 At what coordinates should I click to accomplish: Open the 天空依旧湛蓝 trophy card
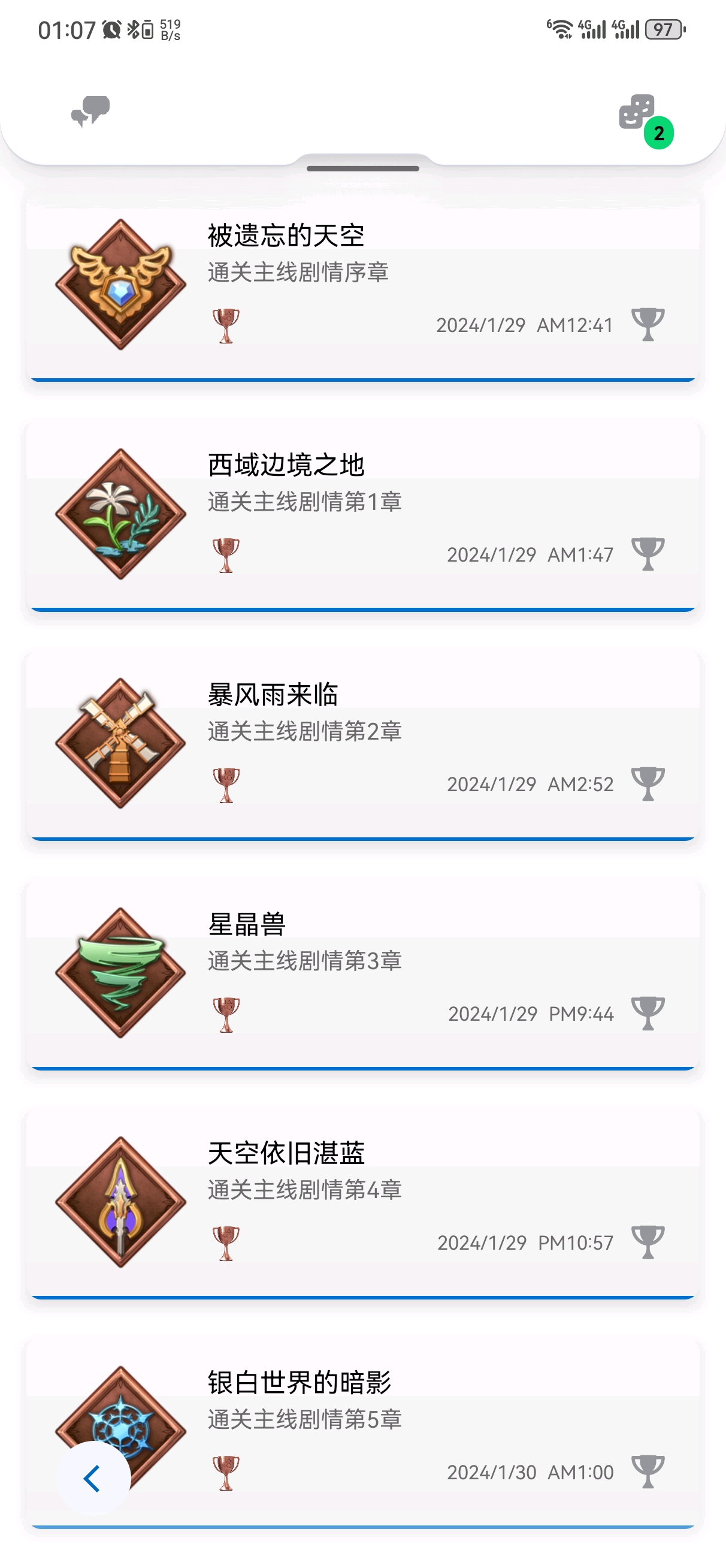(x=362, y=1203)
